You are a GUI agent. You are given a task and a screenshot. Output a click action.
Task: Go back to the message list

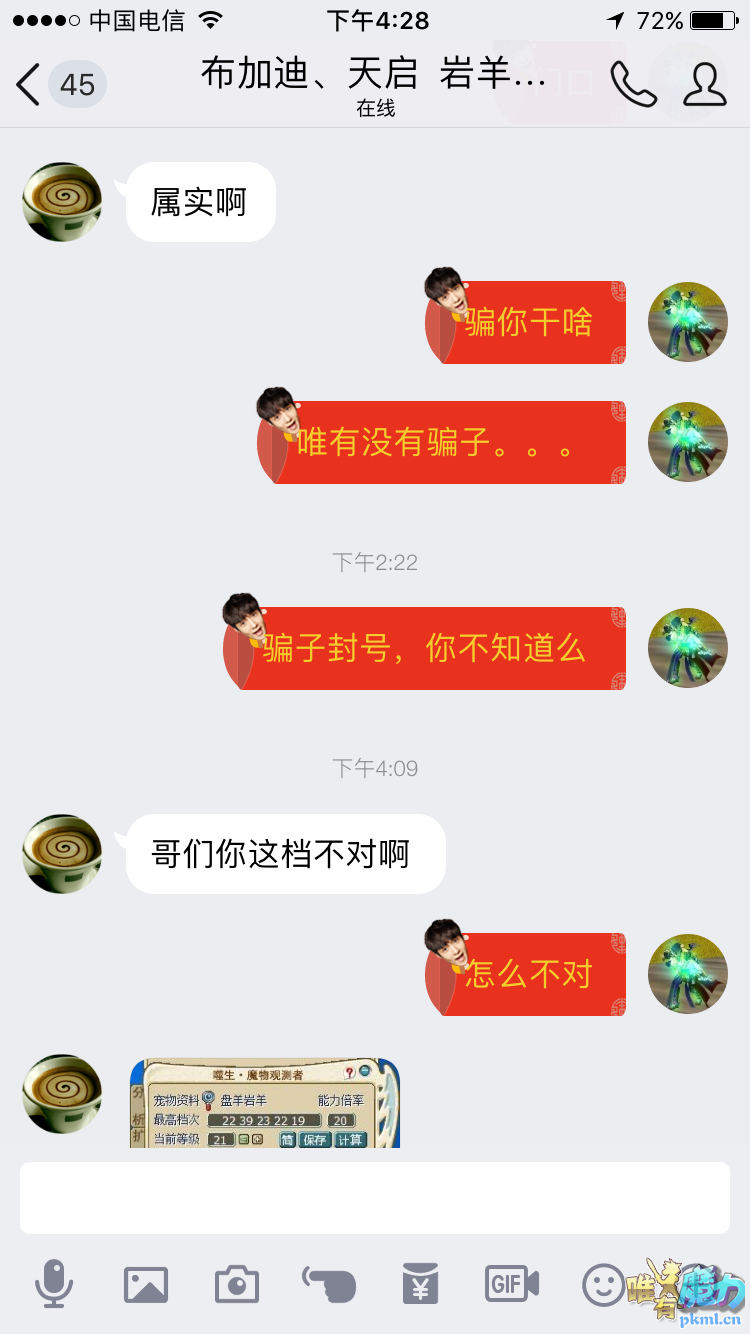point(30,84)
